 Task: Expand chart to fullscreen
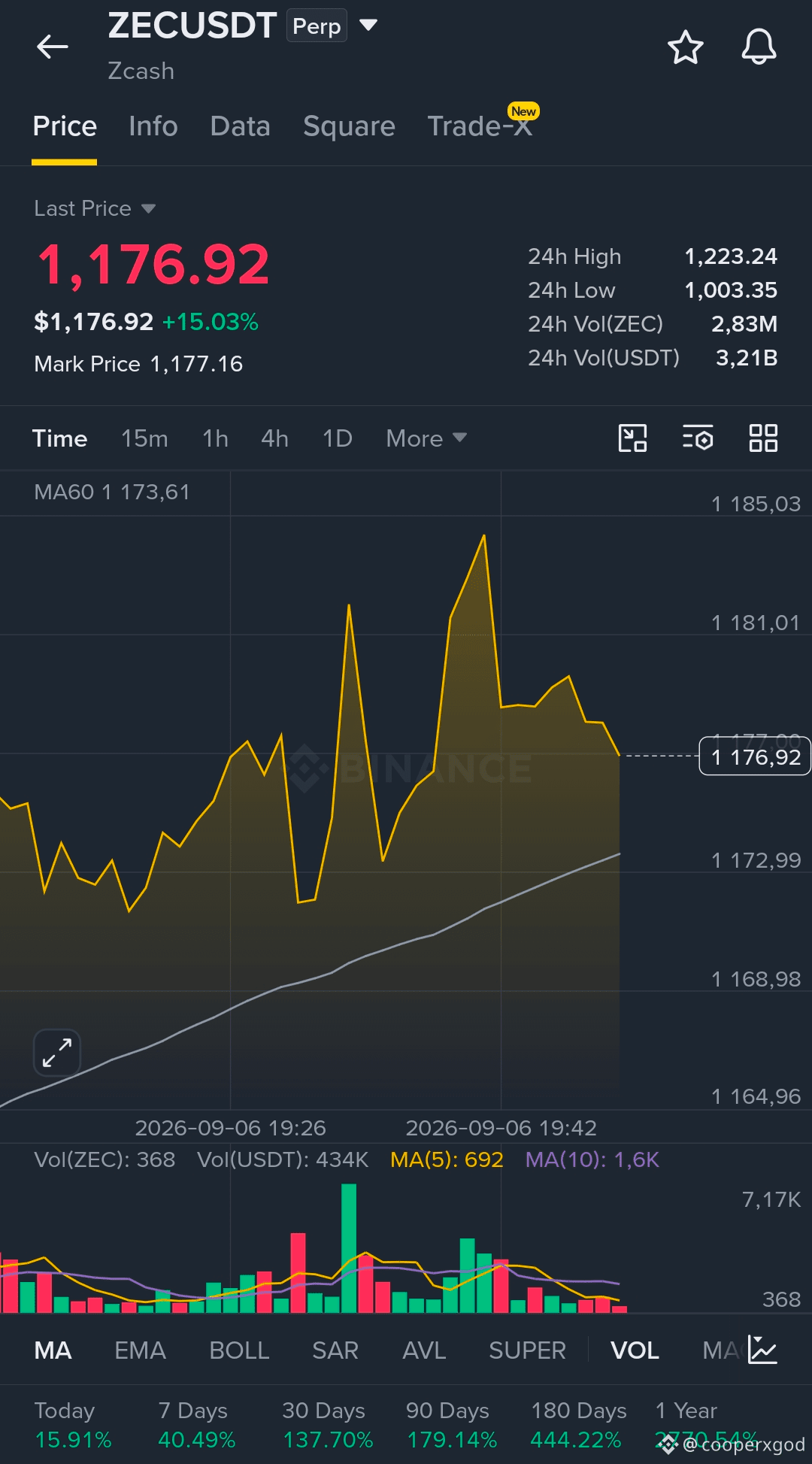click(57, 1053)
